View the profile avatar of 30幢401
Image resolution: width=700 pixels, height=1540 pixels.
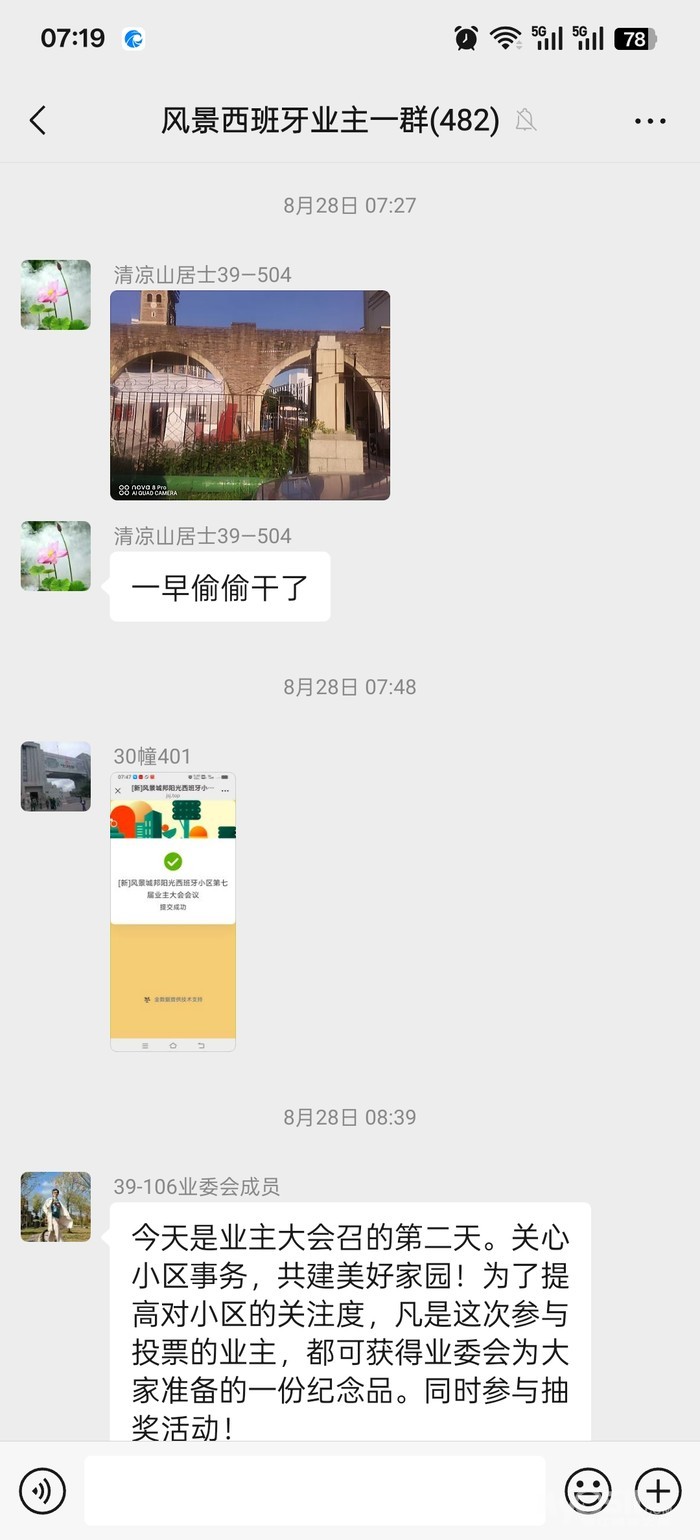(56, 776)
